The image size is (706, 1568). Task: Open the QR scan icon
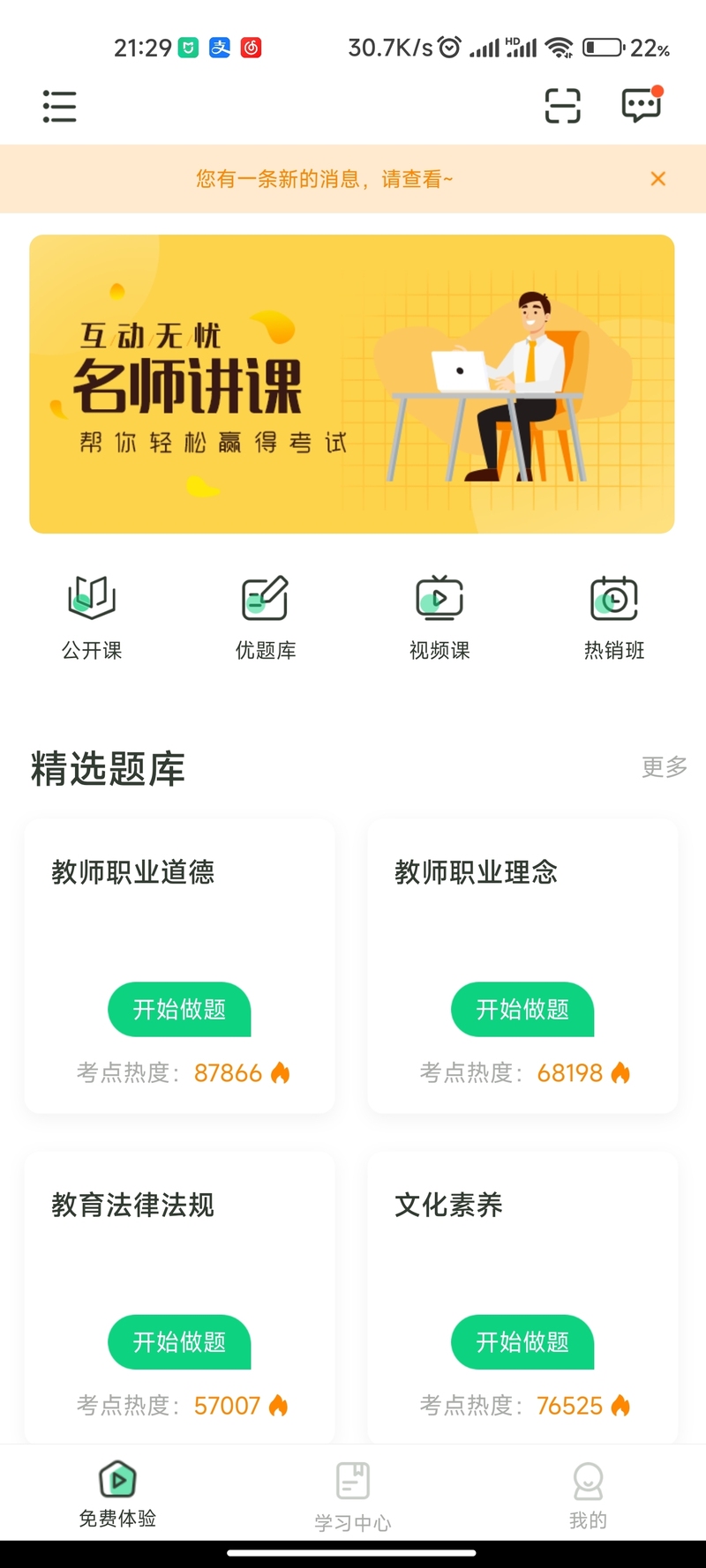(x=562, y=106)
